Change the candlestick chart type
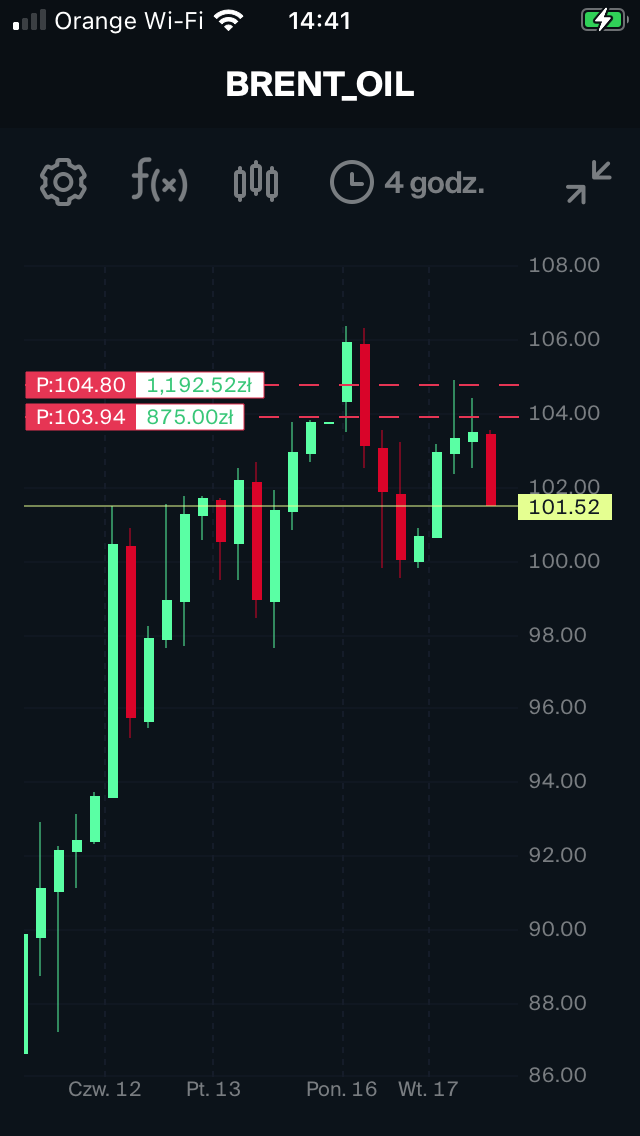Viewport: 640px width, 1136px height. (256, 182)
